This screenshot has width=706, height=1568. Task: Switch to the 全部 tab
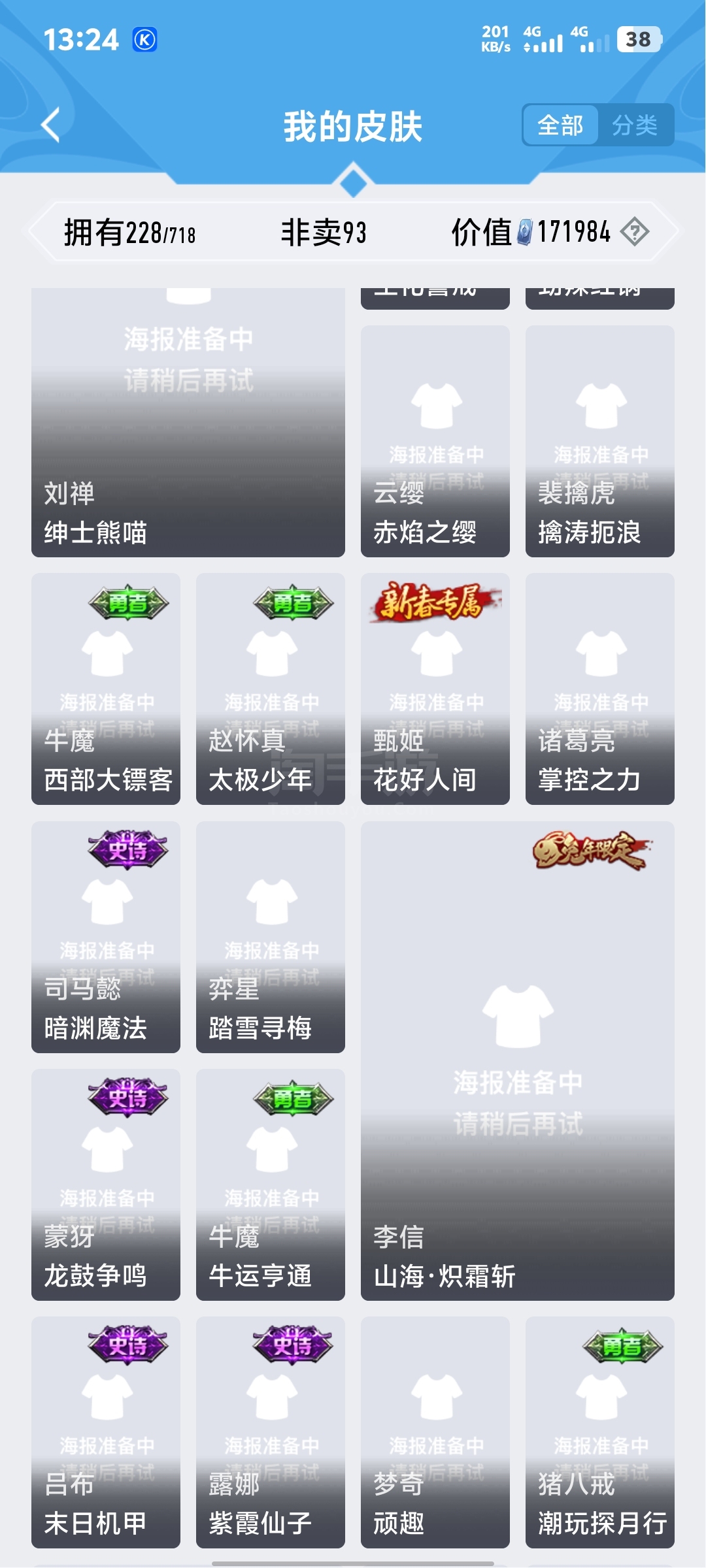pos(560,125)
